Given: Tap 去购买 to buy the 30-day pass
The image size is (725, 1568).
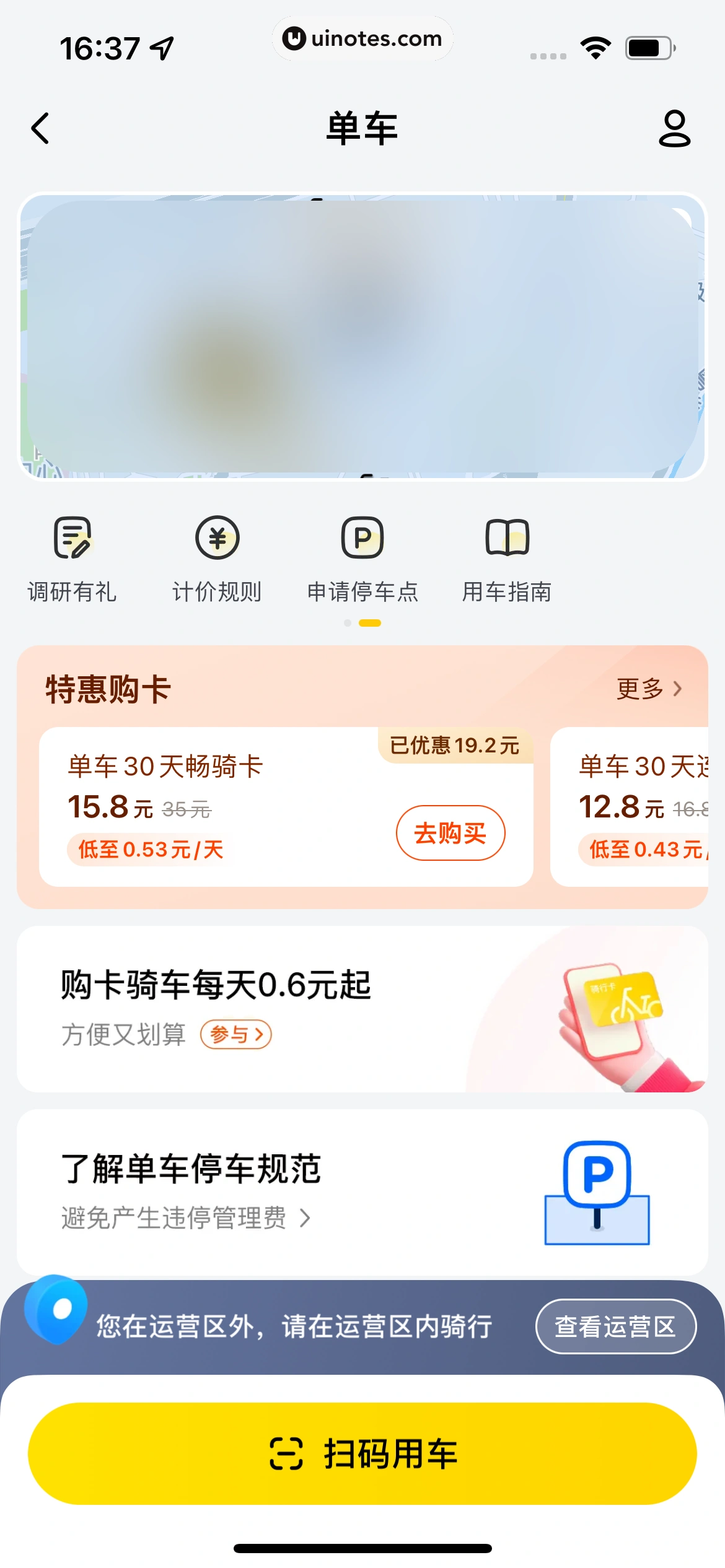Looking at the screenshot, I should pyautogui.click(x=450, y=832).
